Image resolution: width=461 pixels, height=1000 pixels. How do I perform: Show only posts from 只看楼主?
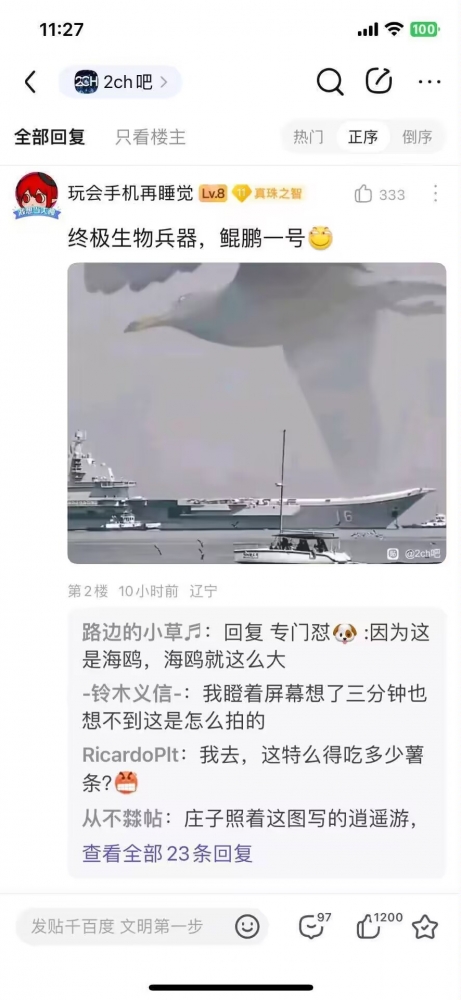coord(150,136)
